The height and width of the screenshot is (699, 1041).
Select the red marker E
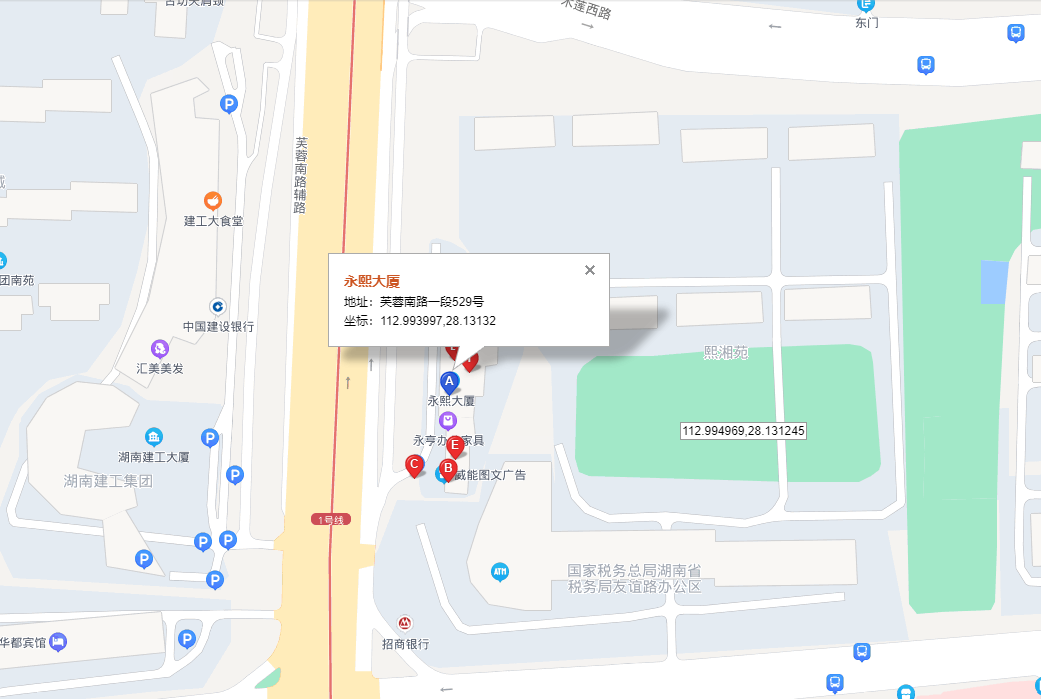click(455, 445)
